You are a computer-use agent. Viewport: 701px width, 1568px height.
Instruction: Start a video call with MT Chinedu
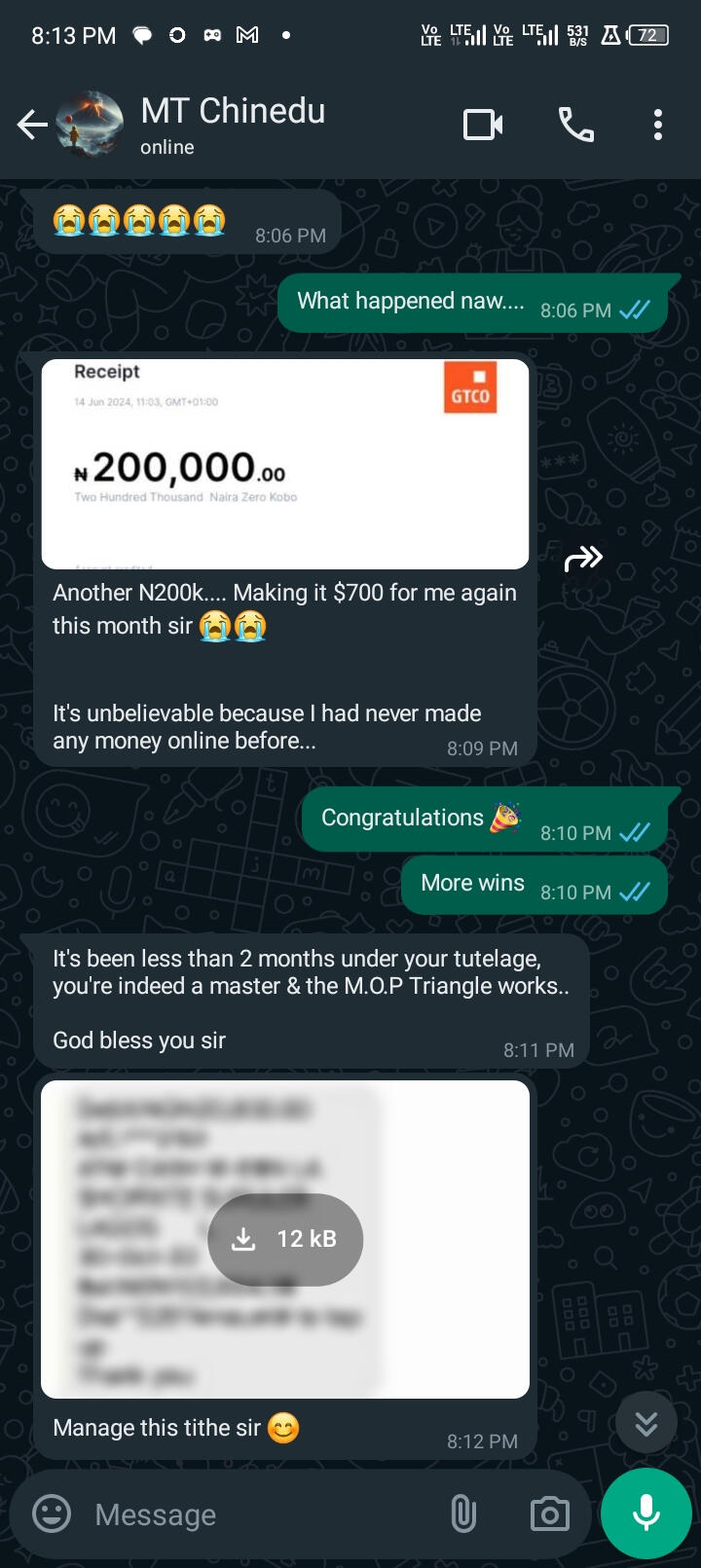(483, 125)
